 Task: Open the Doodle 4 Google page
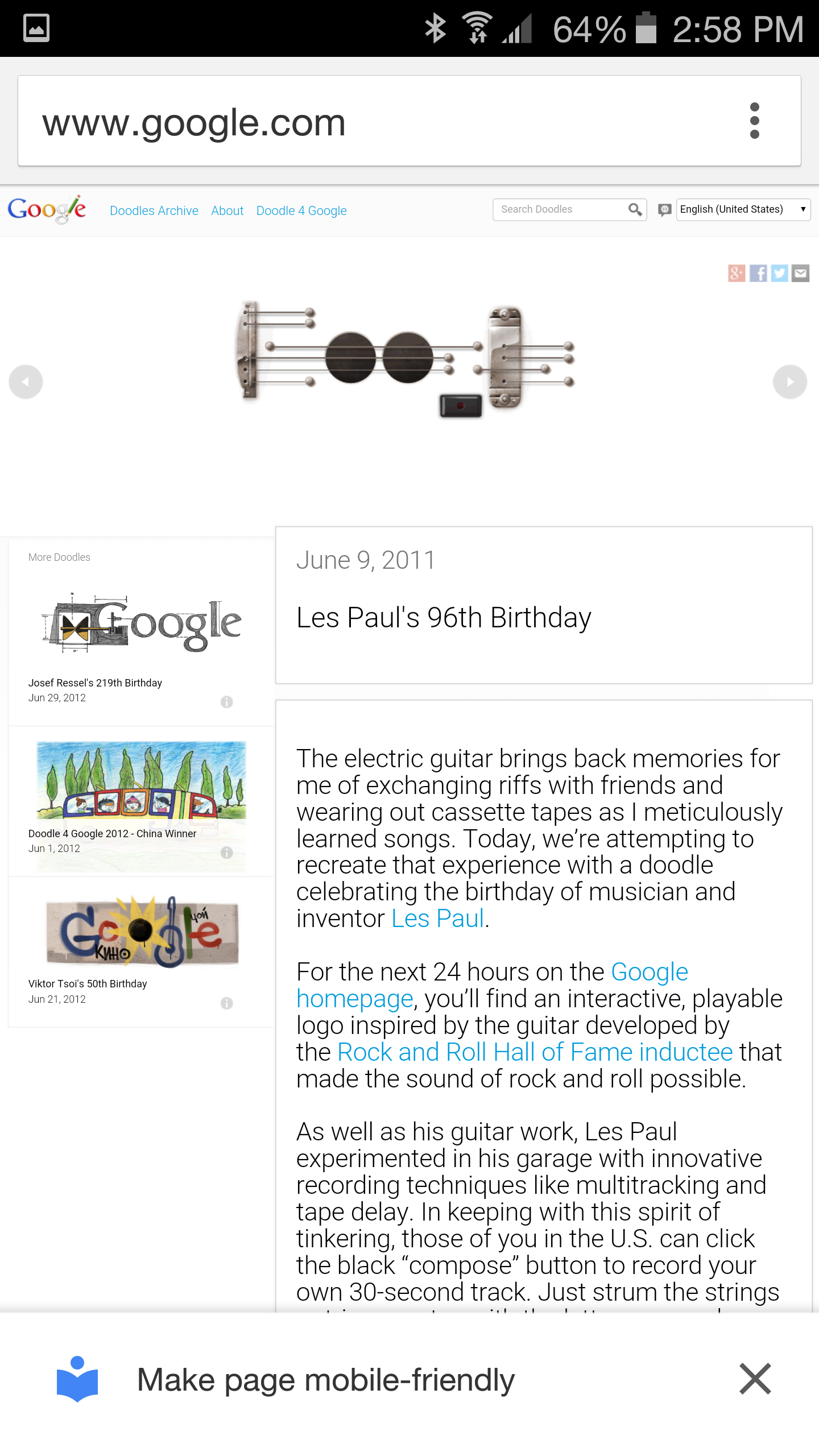click(301, 210)
